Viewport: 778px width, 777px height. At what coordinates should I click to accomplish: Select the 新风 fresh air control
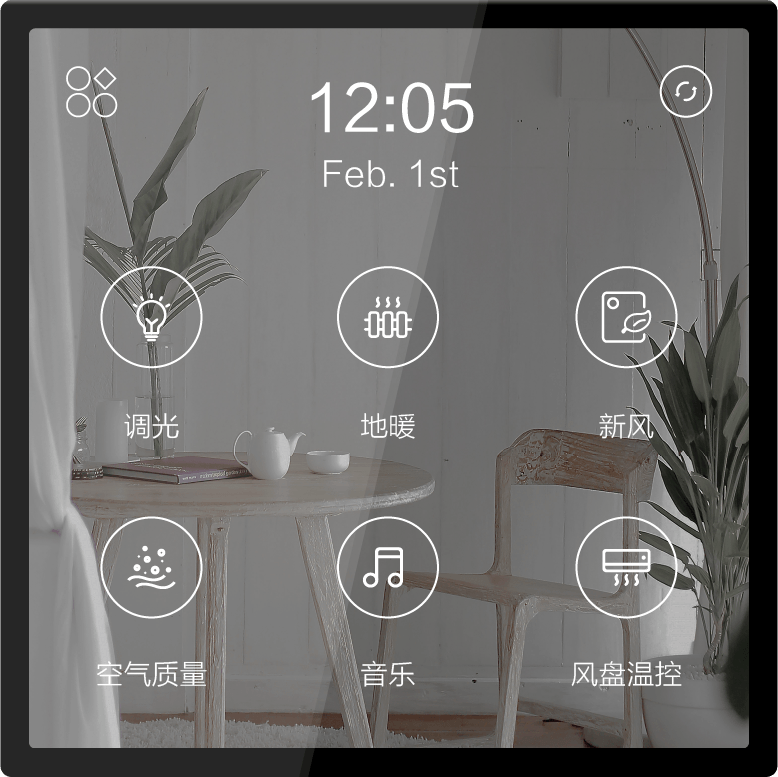pos(626,318)
